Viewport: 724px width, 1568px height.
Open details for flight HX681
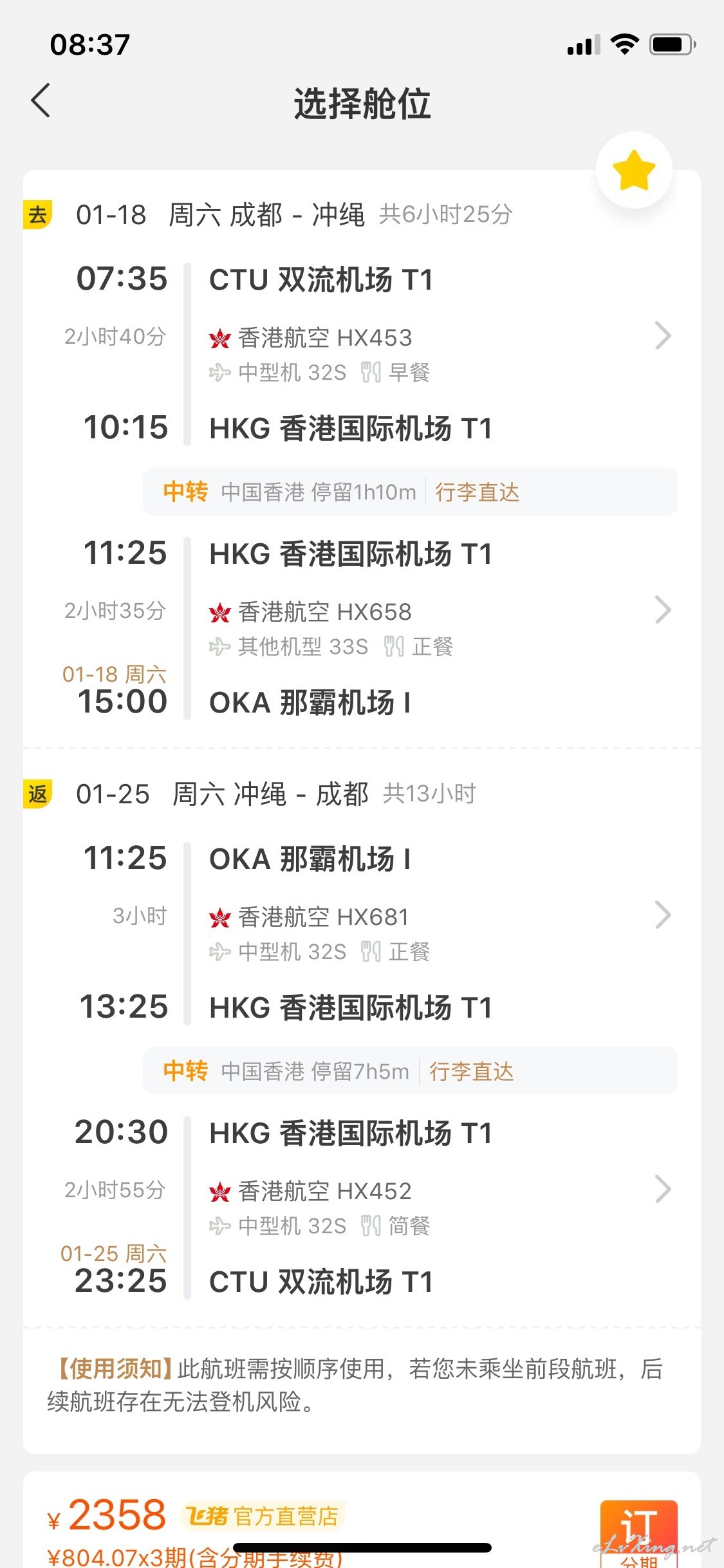pyautogui.click(x=663, y=915)
